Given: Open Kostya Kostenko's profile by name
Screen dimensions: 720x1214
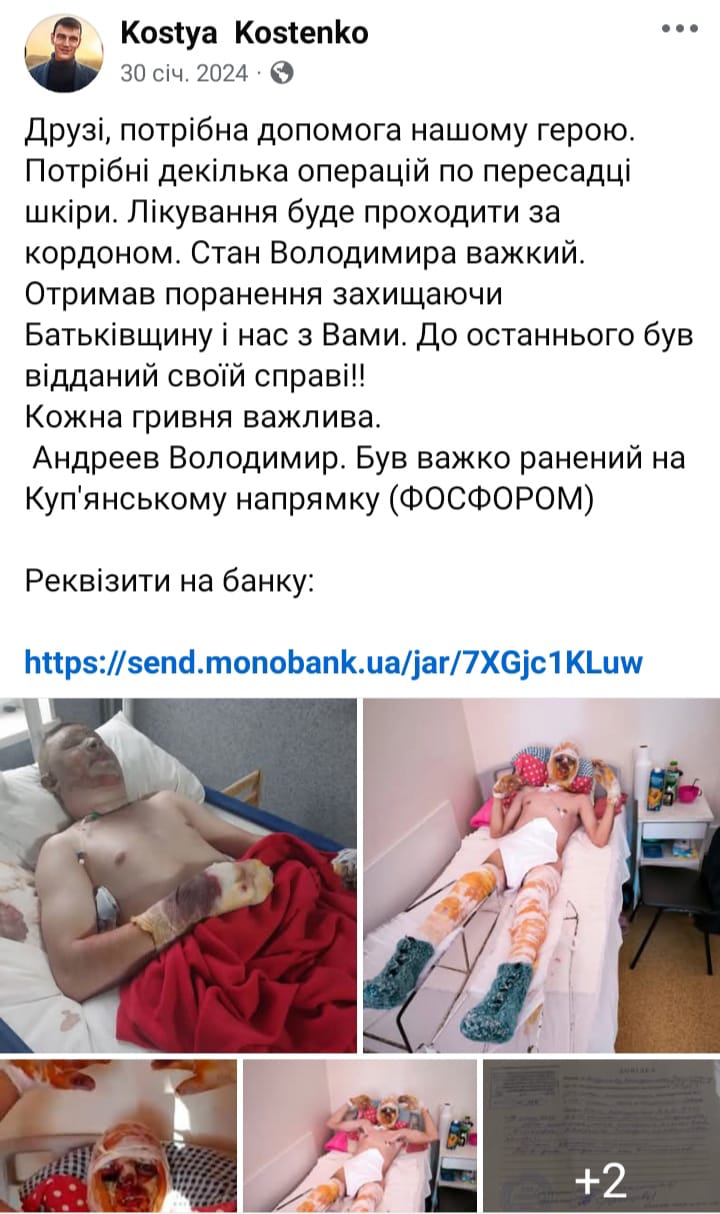Looking at the screenshot, I should pyautogui.click(x=244, y=33).
